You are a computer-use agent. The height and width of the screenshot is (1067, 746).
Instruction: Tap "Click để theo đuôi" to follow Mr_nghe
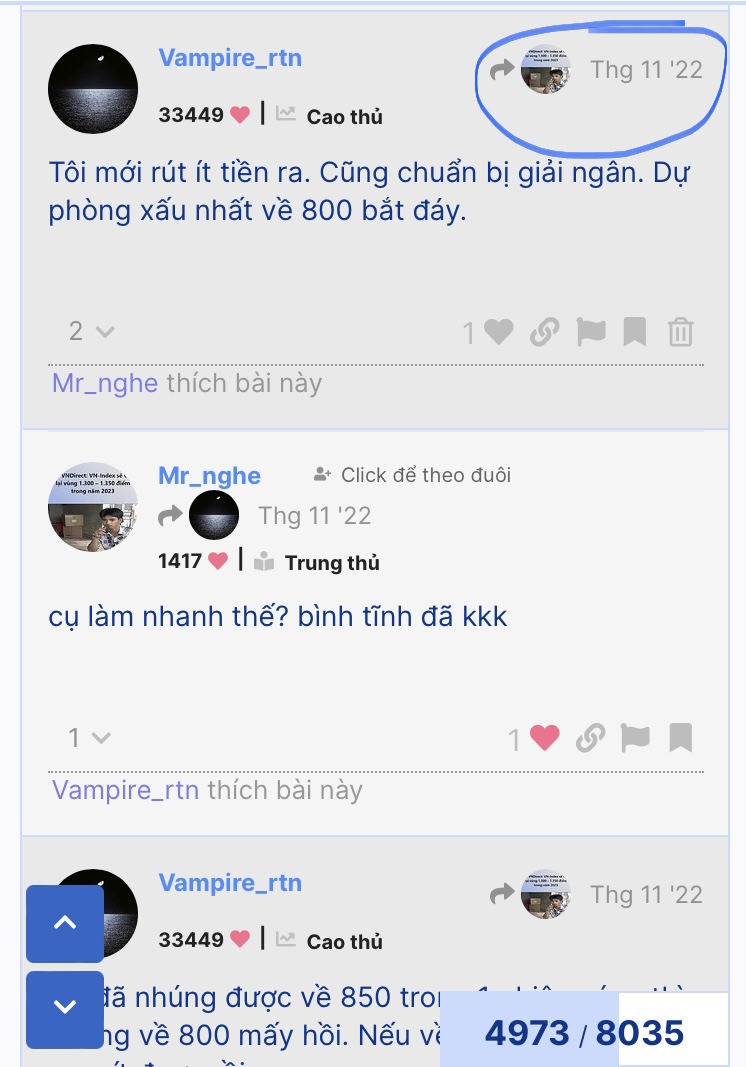pyautogui.click(x=413, y=475)
